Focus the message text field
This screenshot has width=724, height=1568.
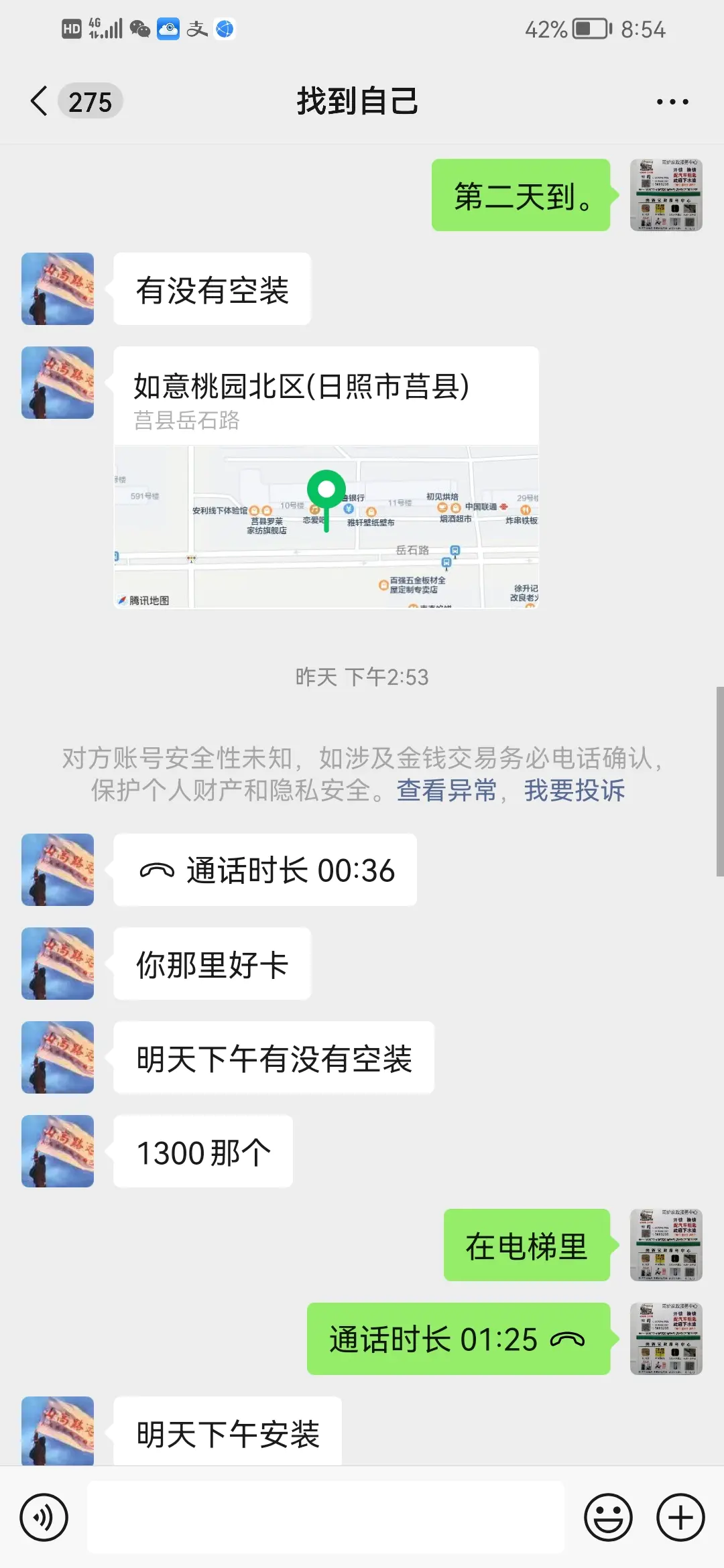point(326,1517)
